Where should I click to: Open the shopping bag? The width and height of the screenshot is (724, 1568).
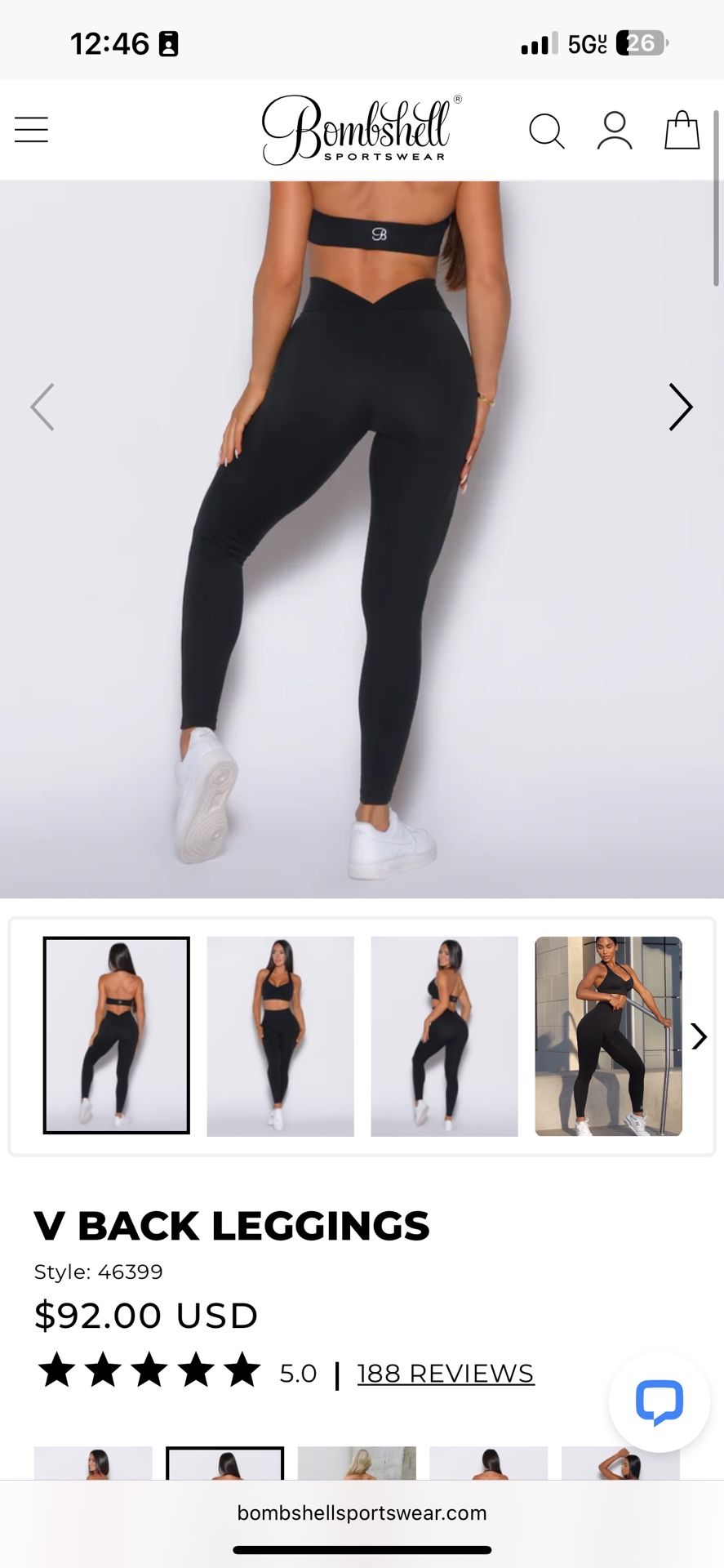tap(682, 131)
